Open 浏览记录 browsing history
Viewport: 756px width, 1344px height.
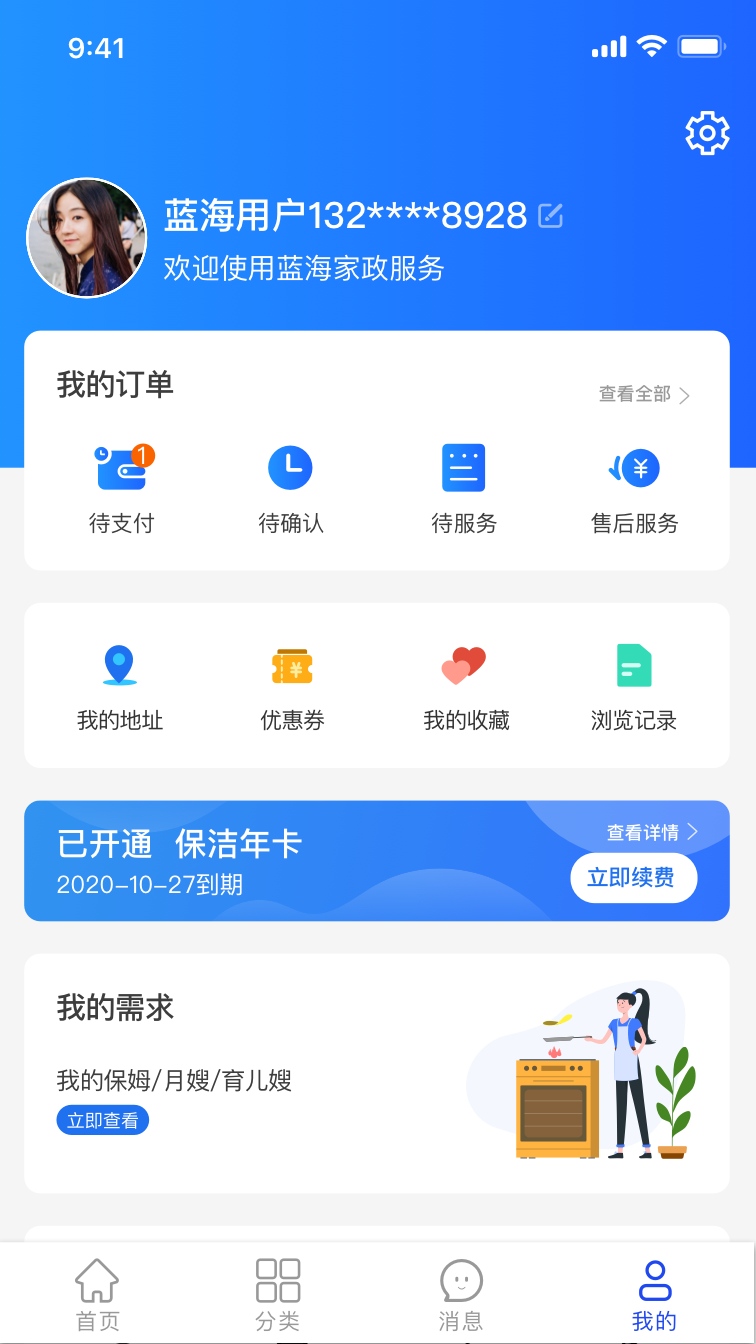(x=634, y=687)
